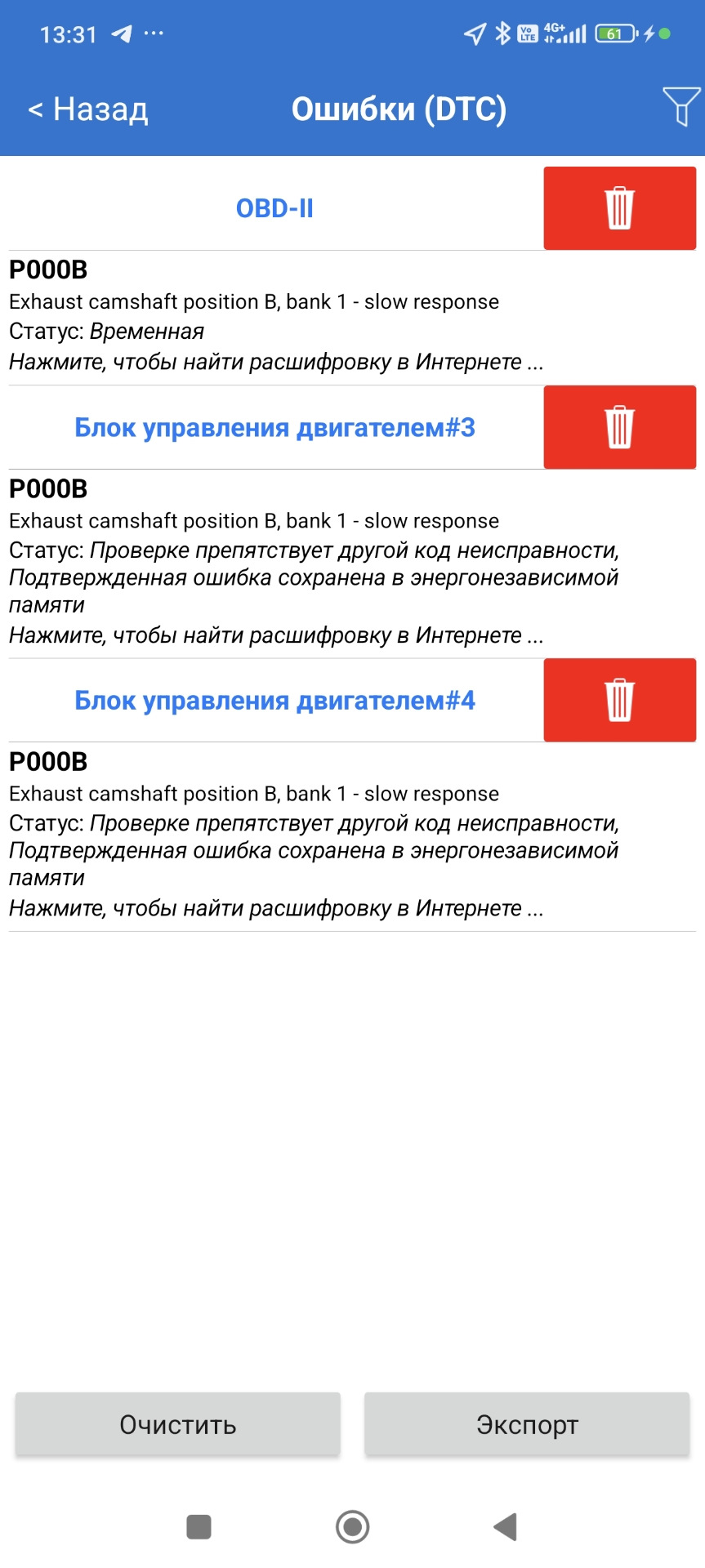This screenshot has width=705, height=1568.
Task: Delete errors for Блок управления двигателем#3
Action: coord(619,427)
